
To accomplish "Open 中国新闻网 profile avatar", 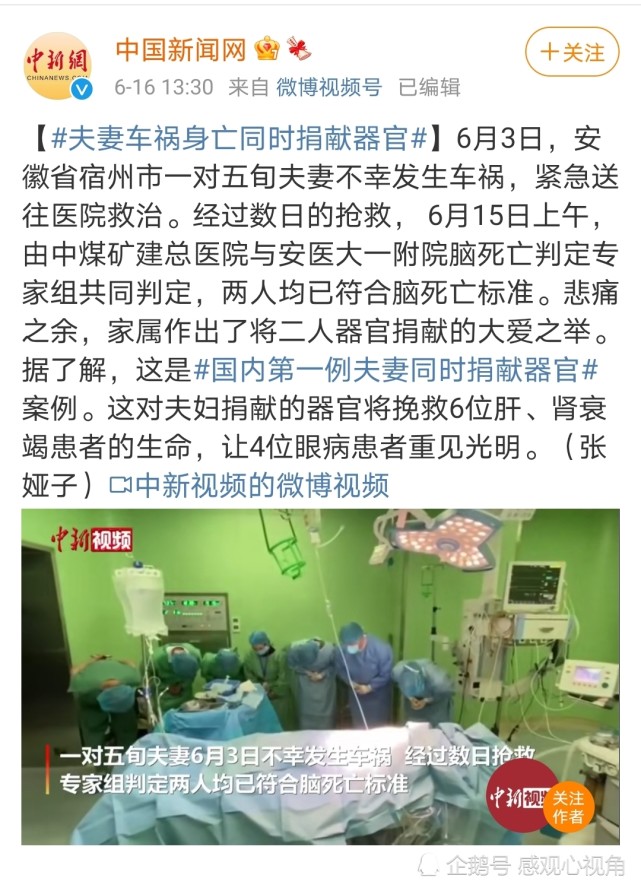I will pyautogui.click(x=58, y=66).
